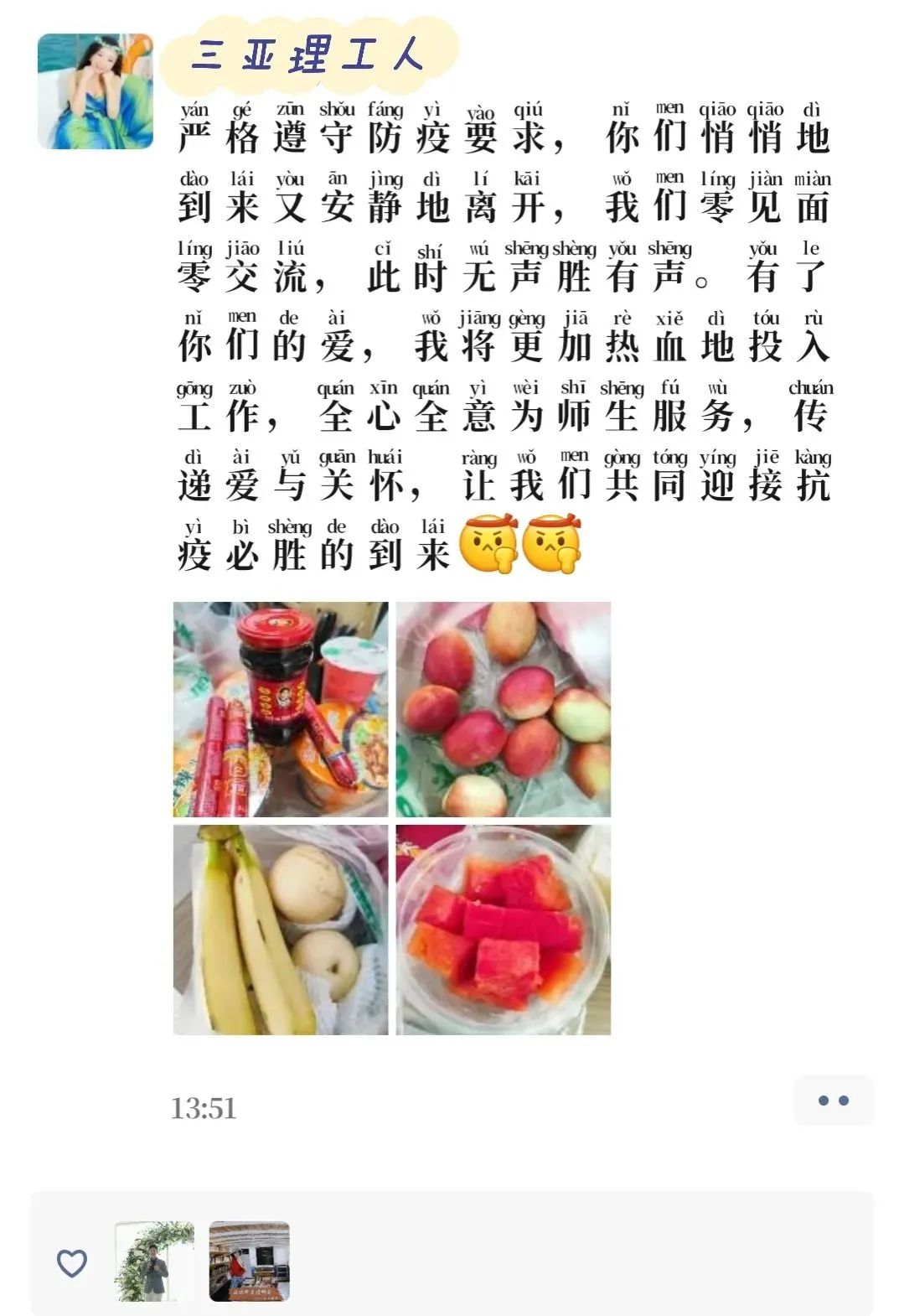Open the two-dot like and comment menu
The width and height of the screenshot is (904, 1316).
[833, 1100]
